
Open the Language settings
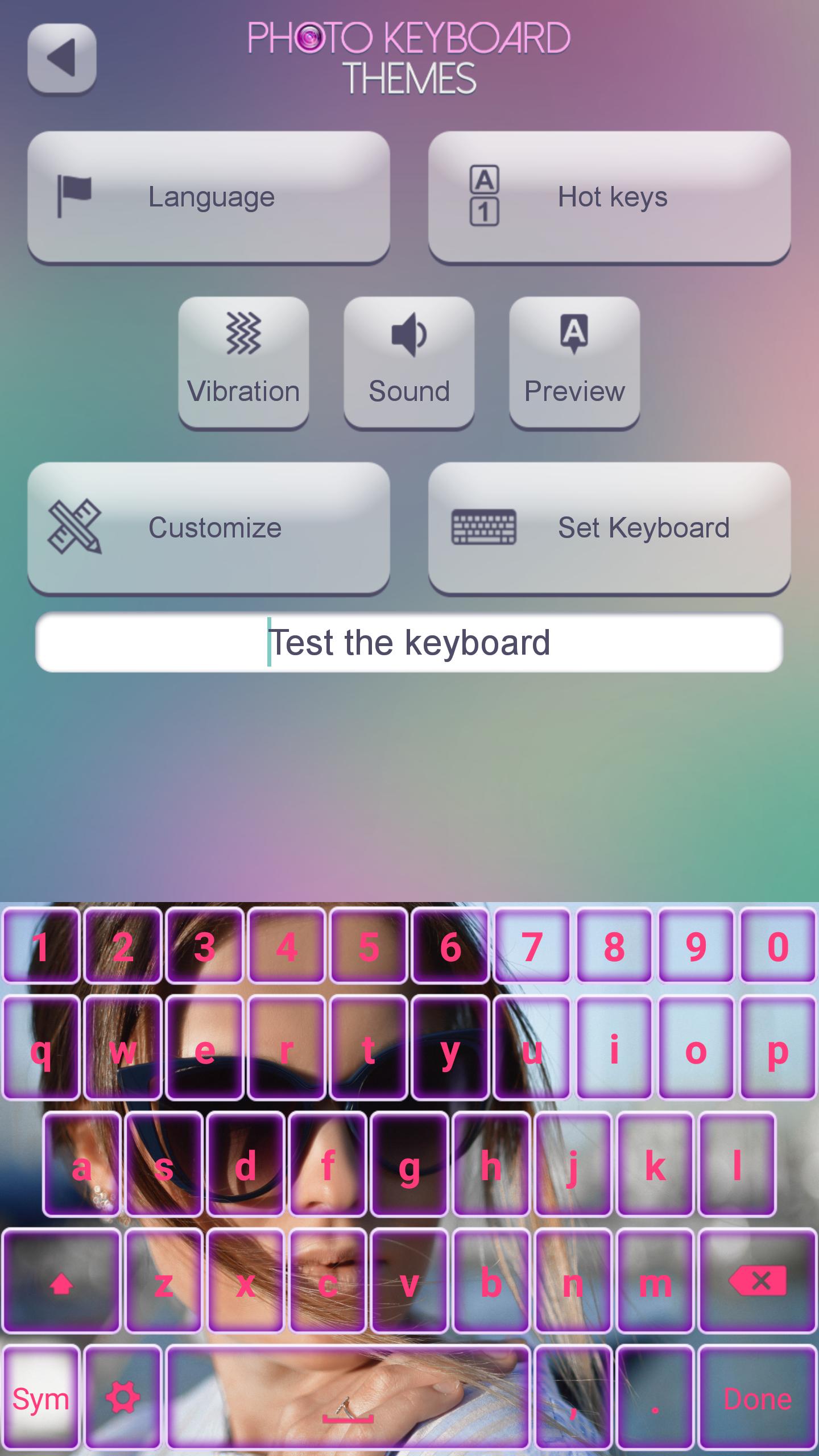208,197
